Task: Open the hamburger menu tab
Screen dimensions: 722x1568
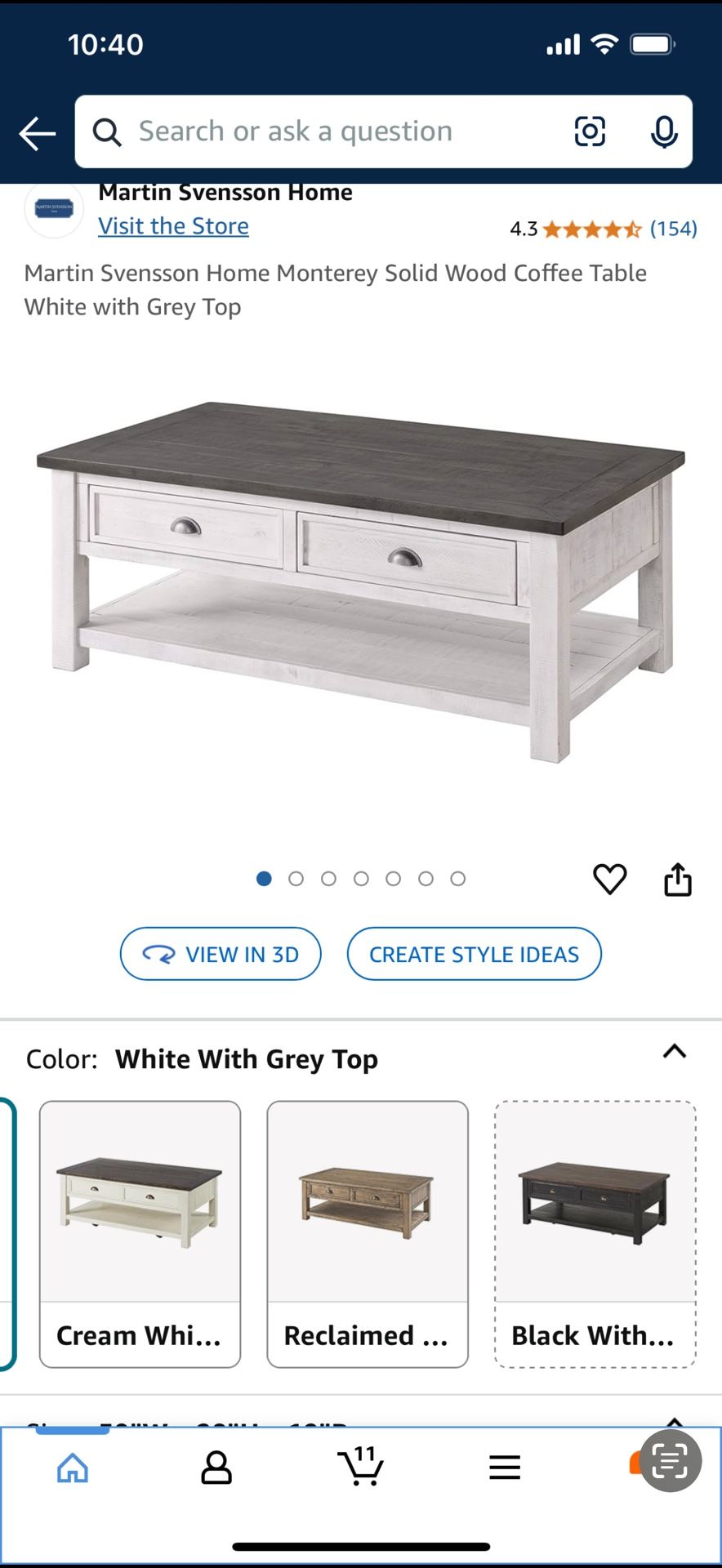Action: coord(505,1468)
